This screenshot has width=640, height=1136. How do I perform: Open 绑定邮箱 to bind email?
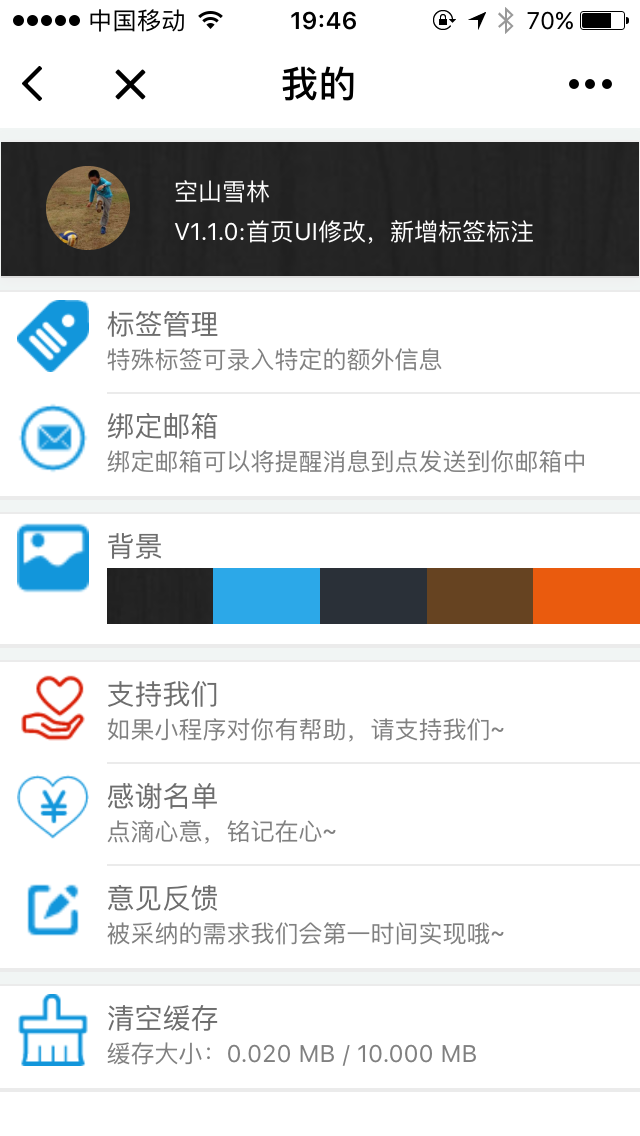(320, 443)
